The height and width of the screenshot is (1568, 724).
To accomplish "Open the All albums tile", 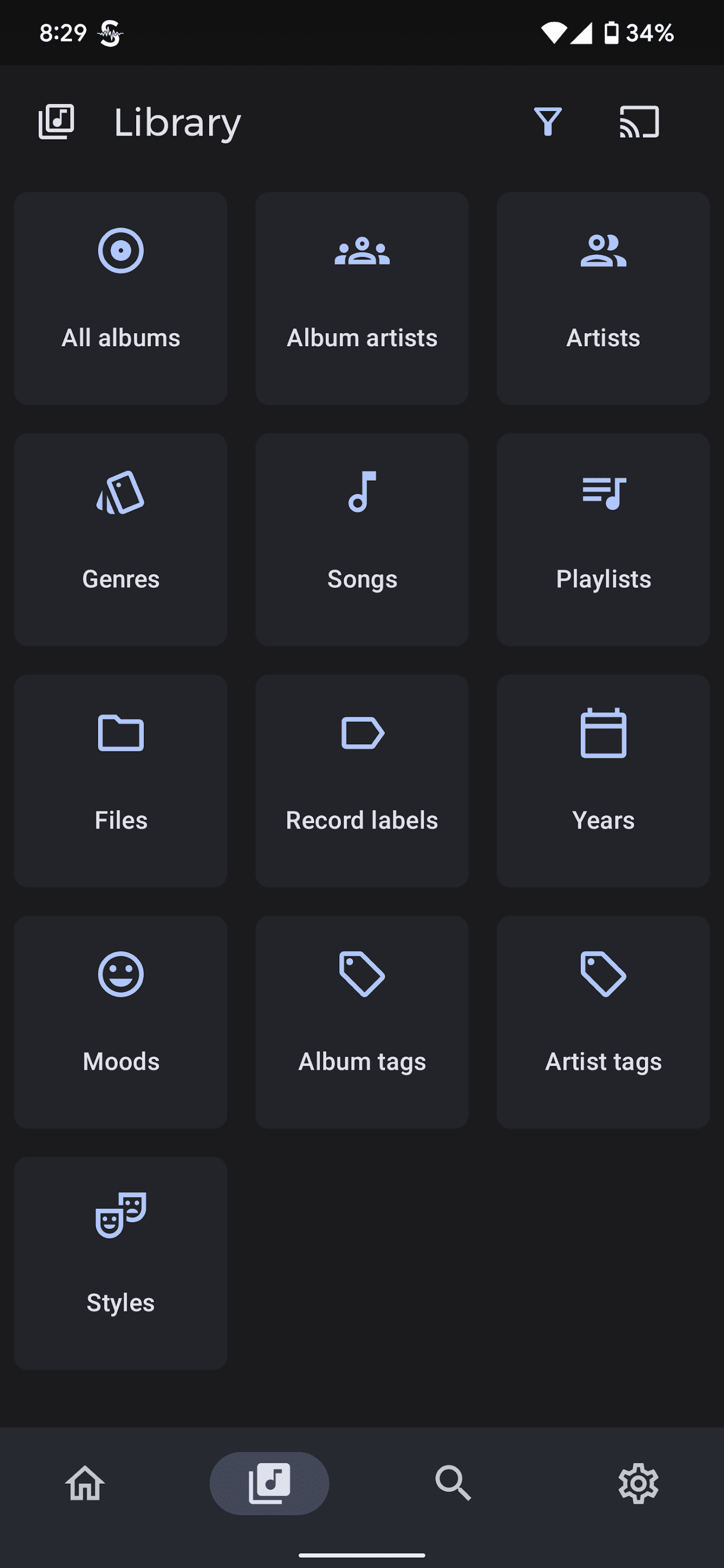I will click(120, 298).
